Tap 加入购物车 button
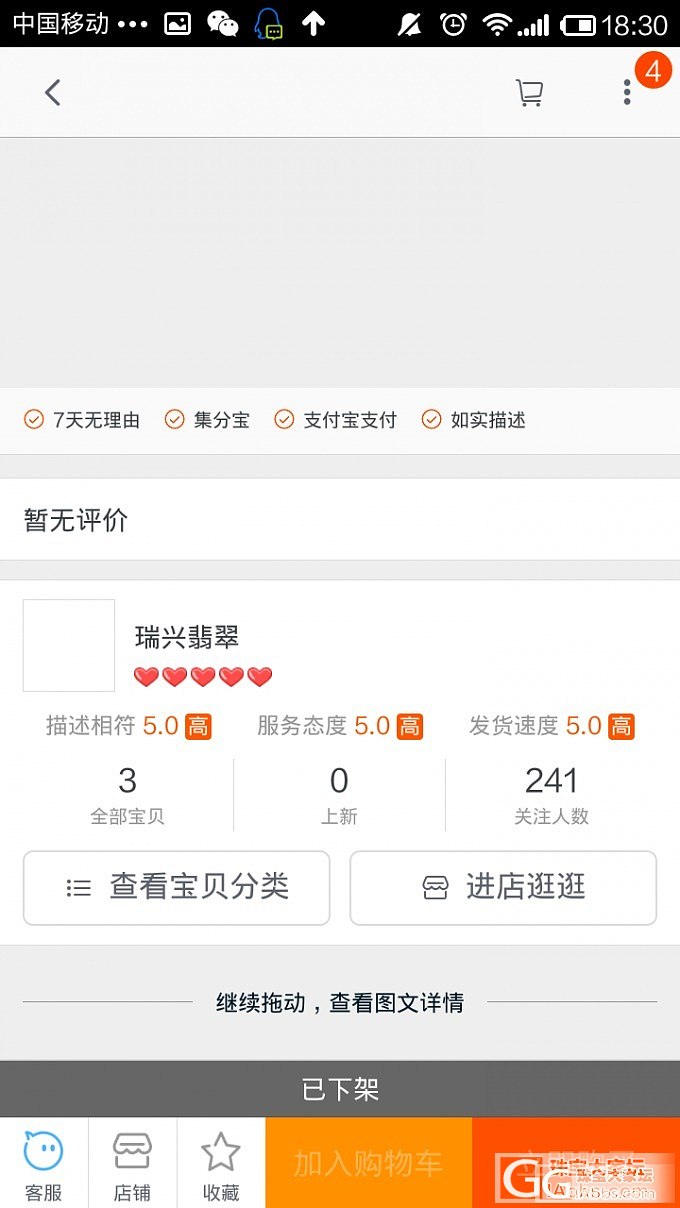Viewport: 680px width, 1208px height. 368,1164
